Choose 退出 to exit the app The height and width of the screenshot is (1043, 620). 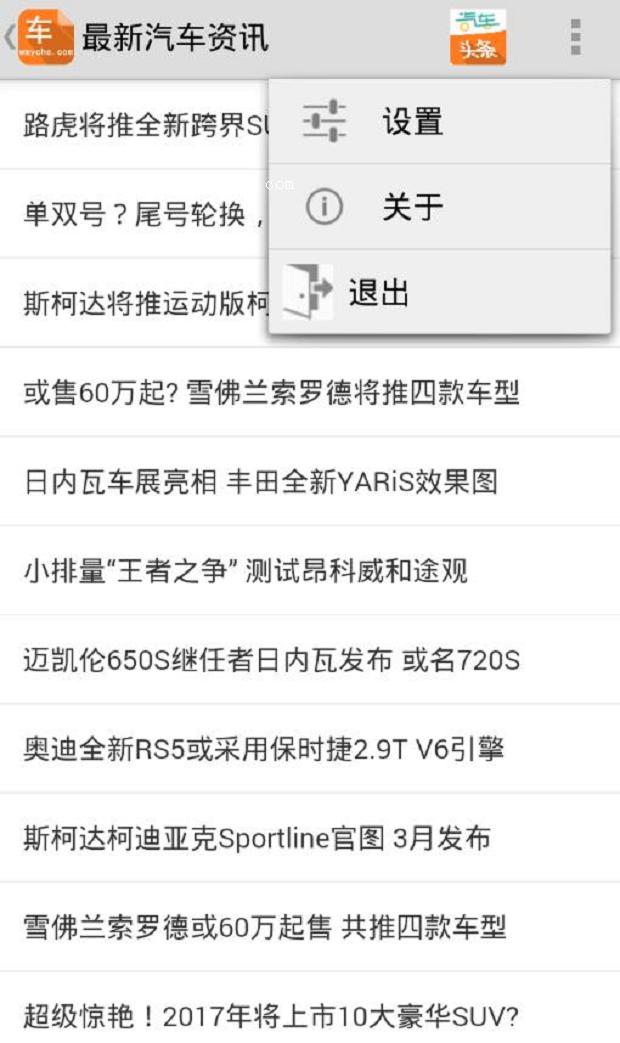point(438,293)
